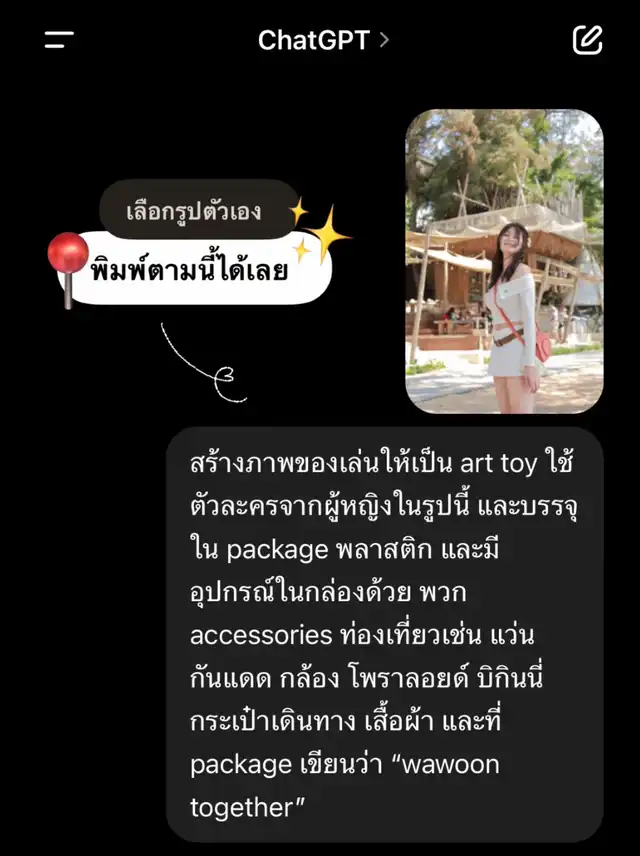Open the sidebar menu
The width and height of the screenshot is (640, 856).
pyautogui.click(x=59, y=40)
